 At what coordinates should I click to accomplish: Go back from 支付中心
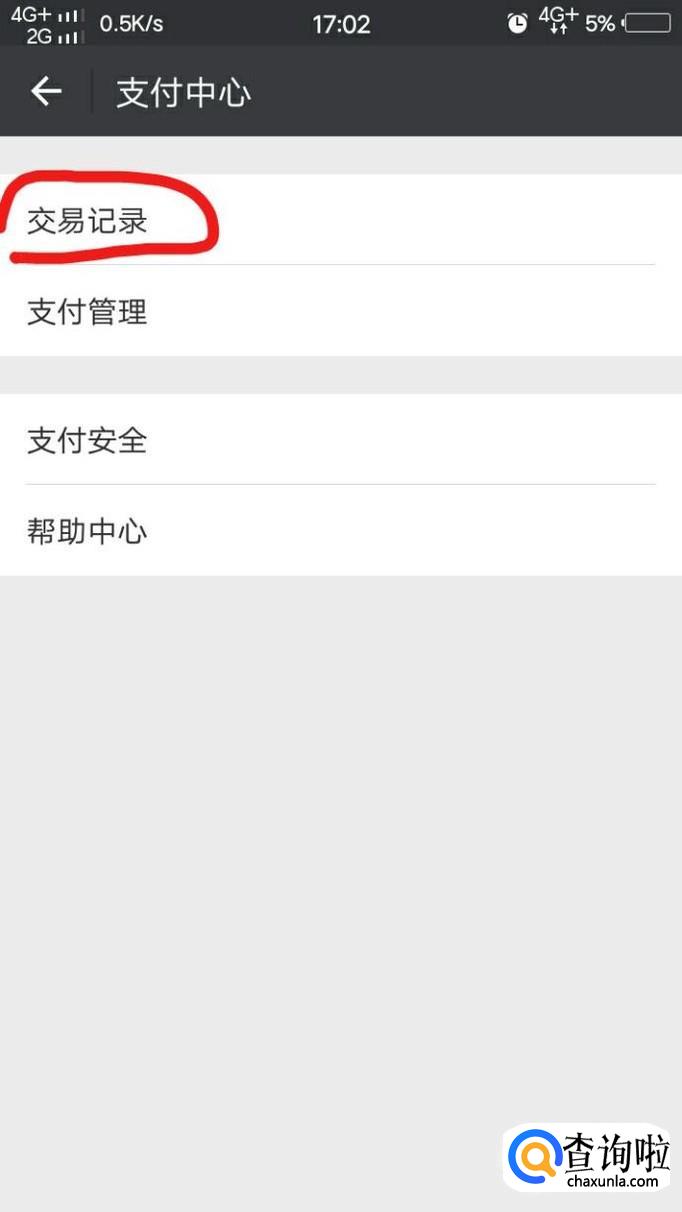[x=46, y=92]
